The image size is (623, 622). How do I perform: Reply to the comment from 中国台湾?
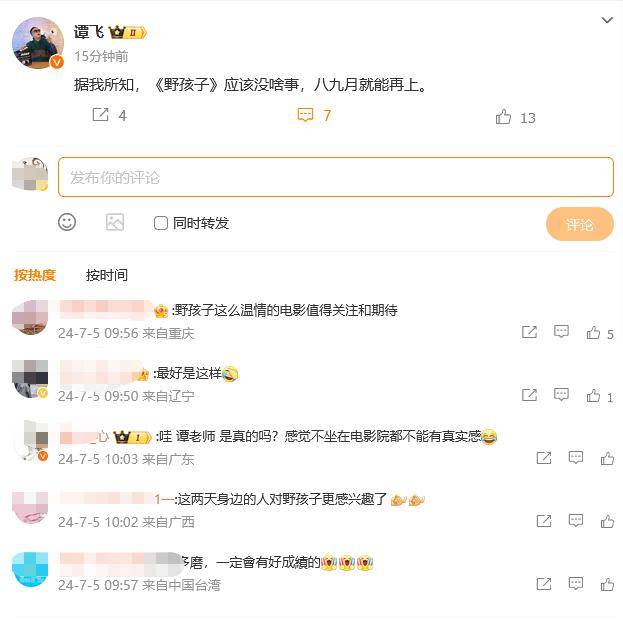coord(575,584)
